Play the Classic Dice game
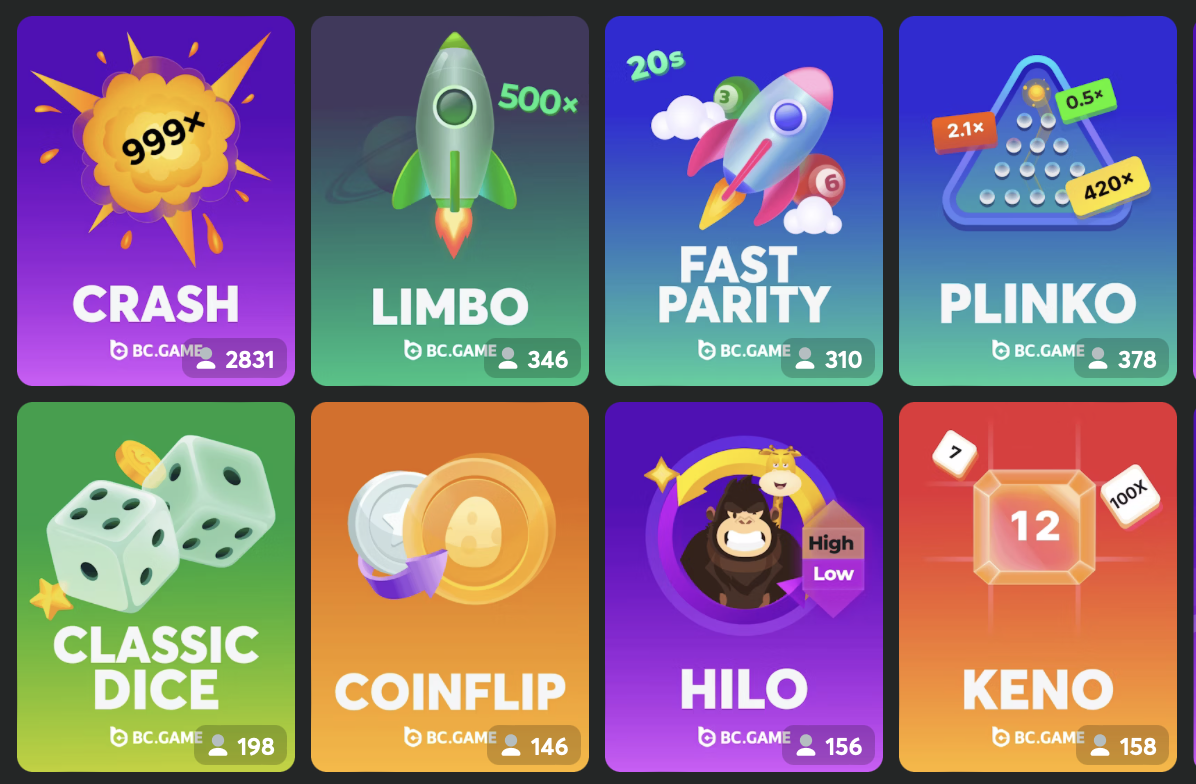The width and height of the screenshot is (1196, 784). coord(156,586)
